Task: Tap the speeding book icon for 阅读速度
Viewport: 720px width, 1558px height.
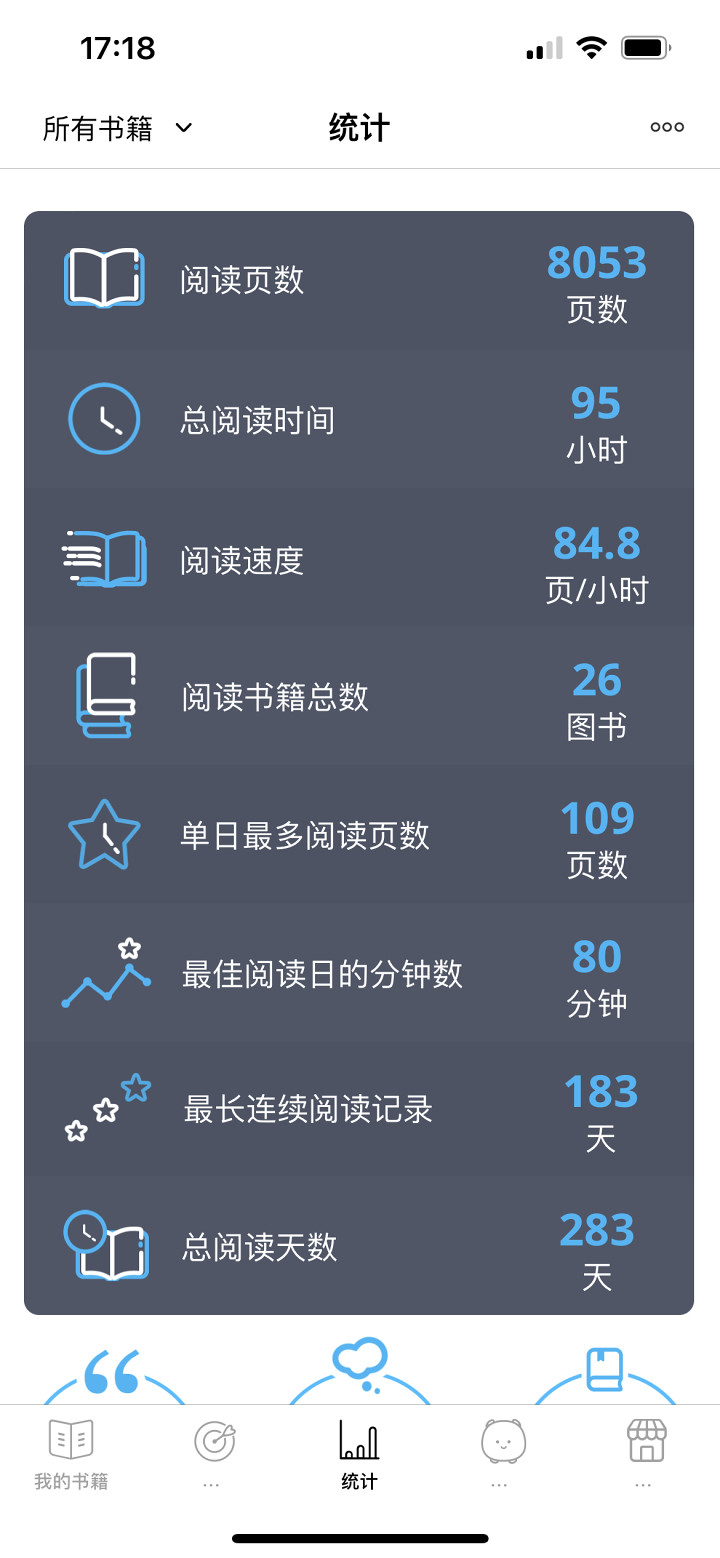Action: click(103, 556)
